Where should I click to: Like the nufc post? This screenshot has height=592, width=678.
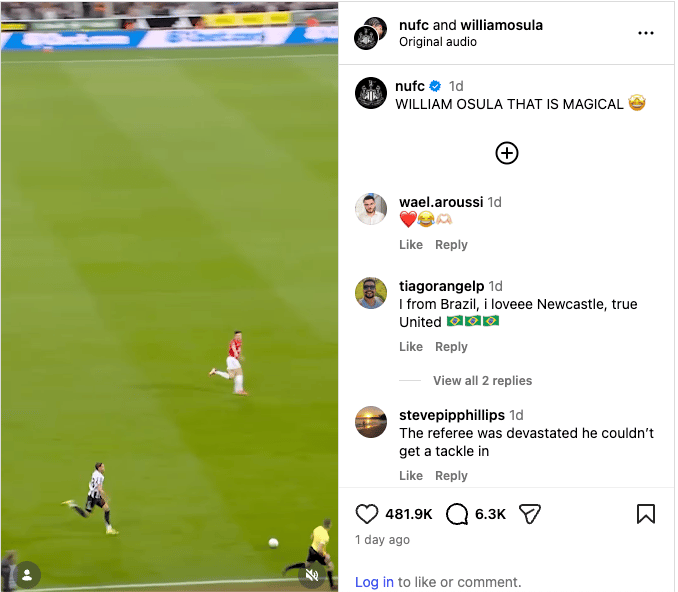[x=367, y=514]
